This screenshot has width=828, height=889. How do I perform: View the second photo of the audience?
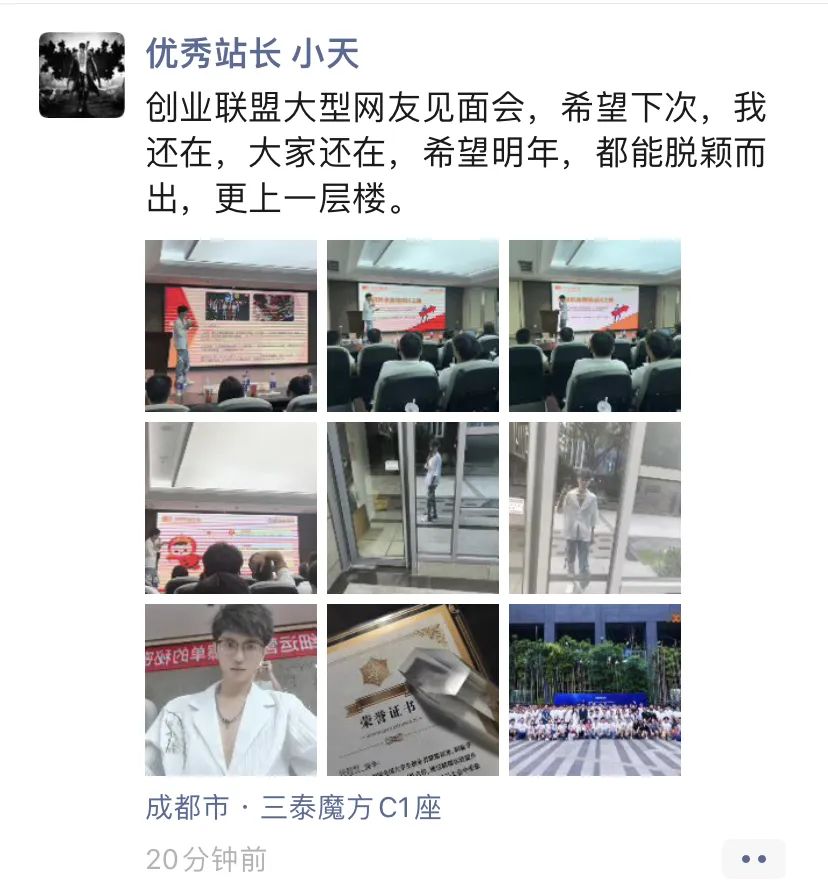(413, 325)
